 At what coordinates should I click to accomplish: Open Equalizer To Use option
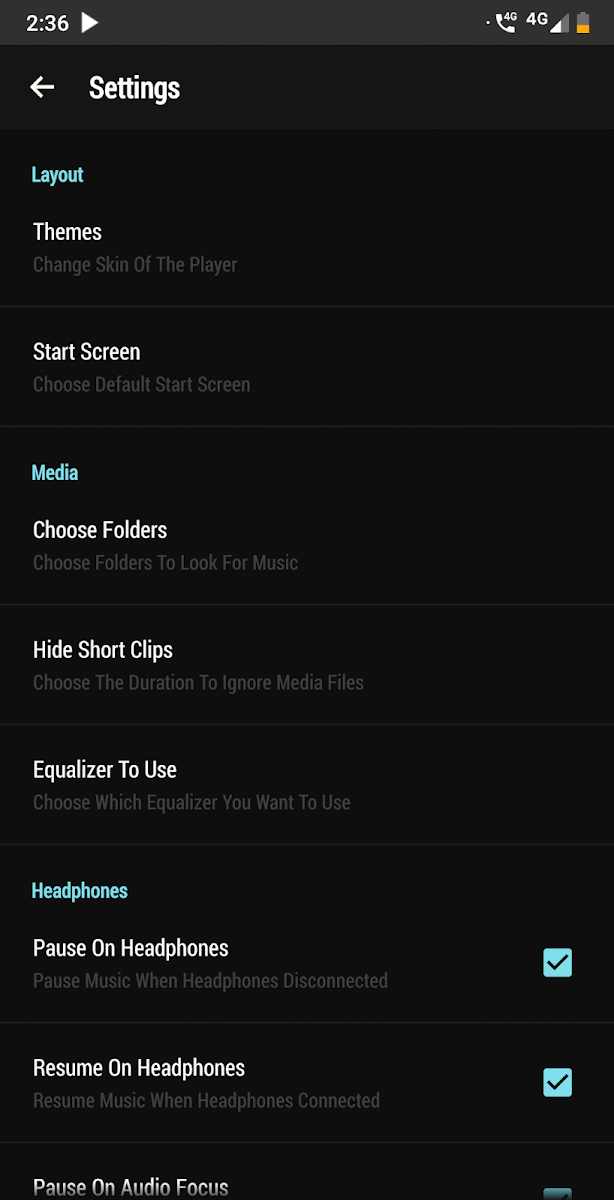[x=307, y=785]
